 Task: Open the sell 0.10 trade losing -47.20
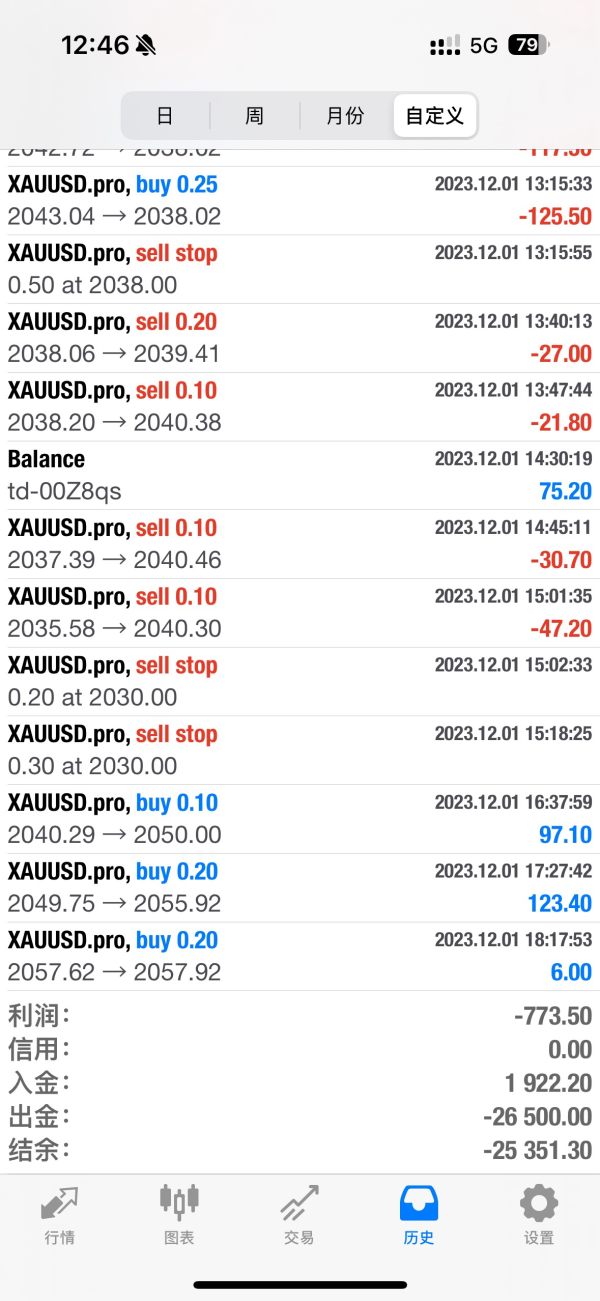point(300,613)
